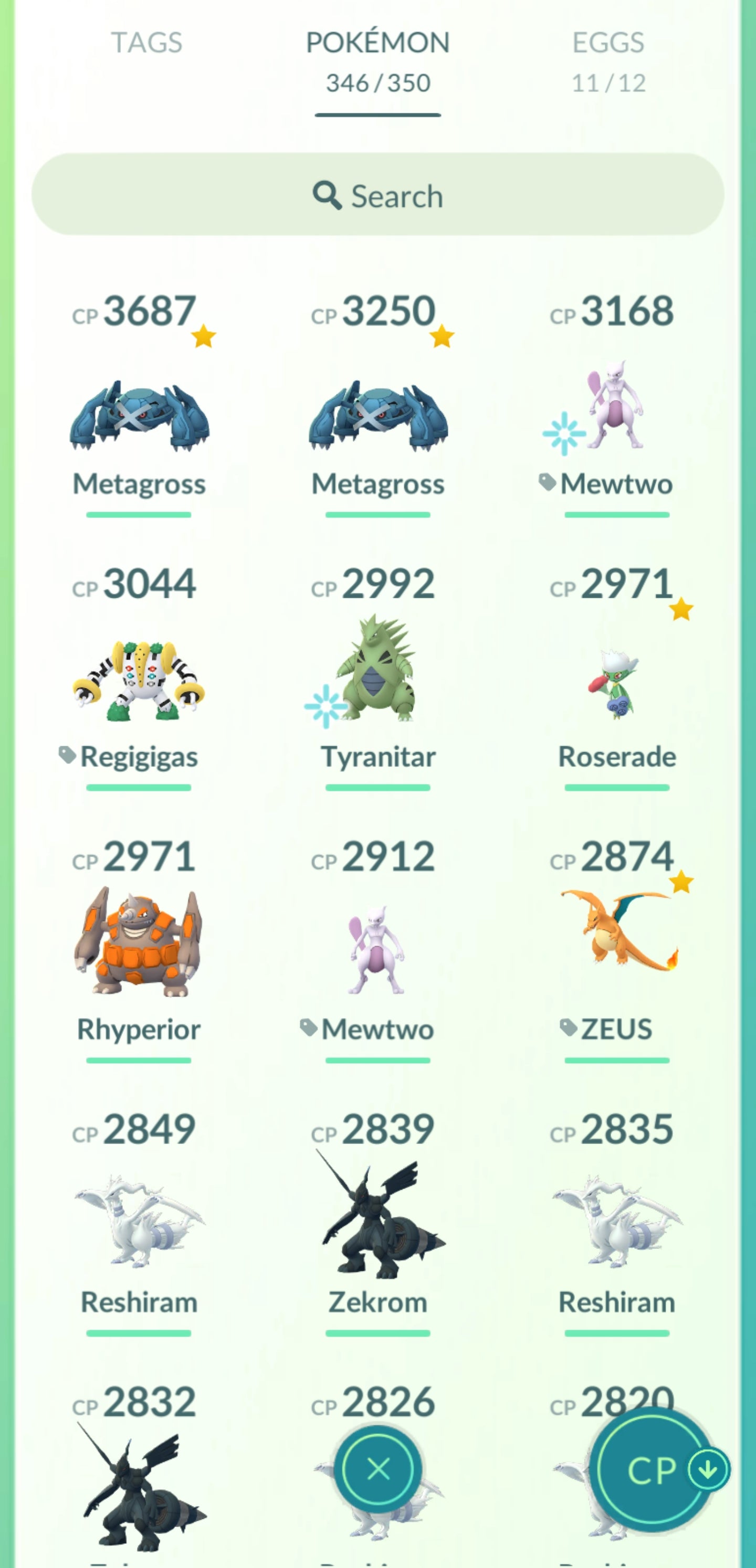The width and height of the screenshot is (756, 1568).
Task: Open the Search field
Action: (x=377, y=195)
